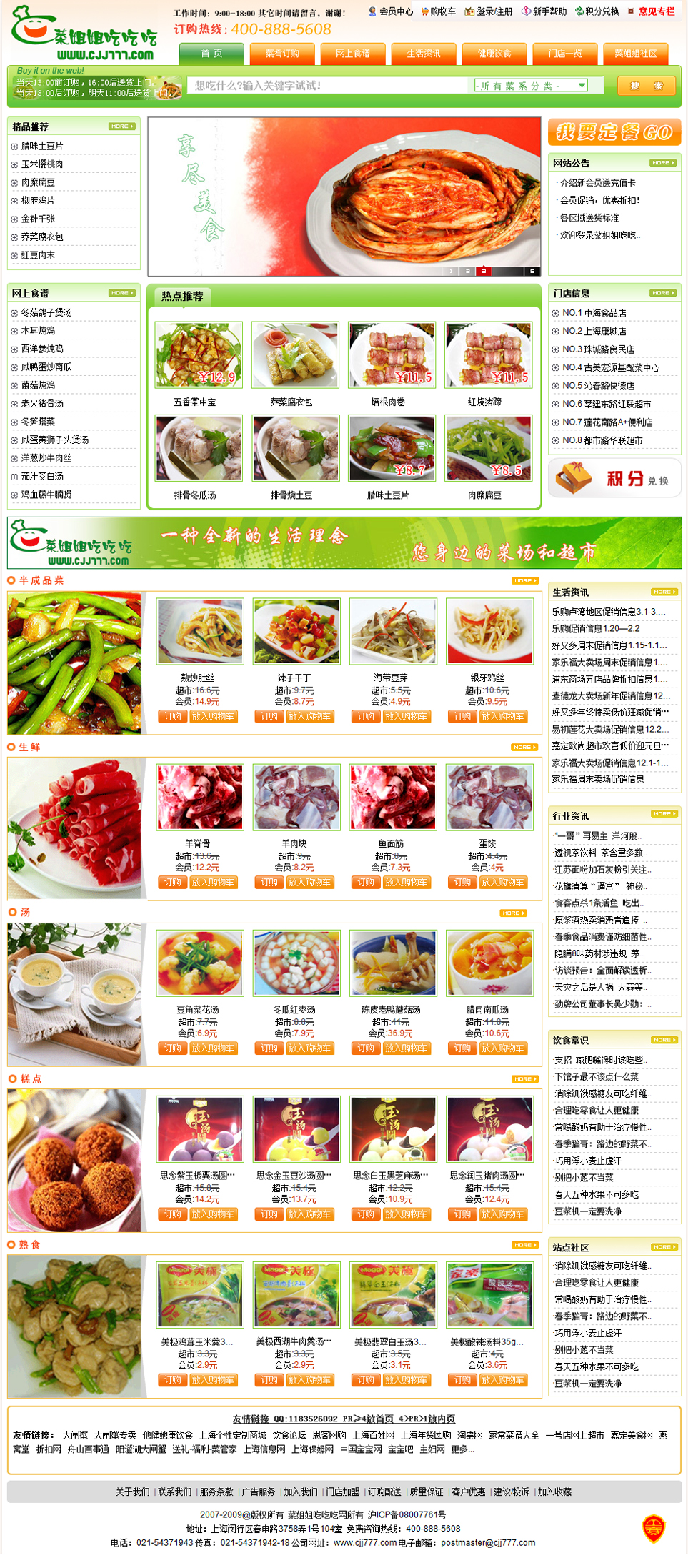
Task: Open the 关于我们 footer link
Action: [132, 1492]
